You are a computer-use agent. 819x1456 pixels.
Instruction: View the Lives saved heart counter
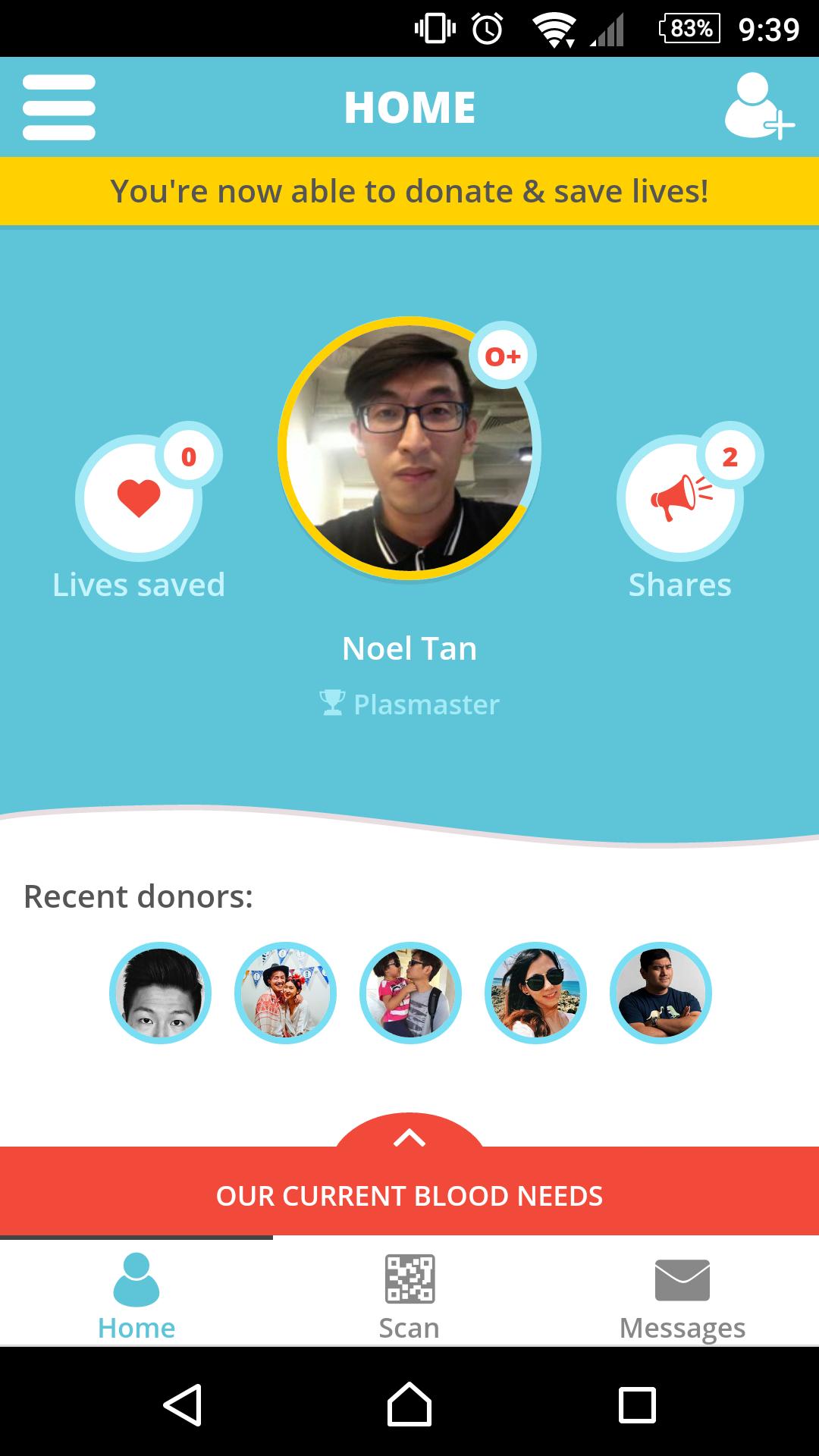[139, 497]
